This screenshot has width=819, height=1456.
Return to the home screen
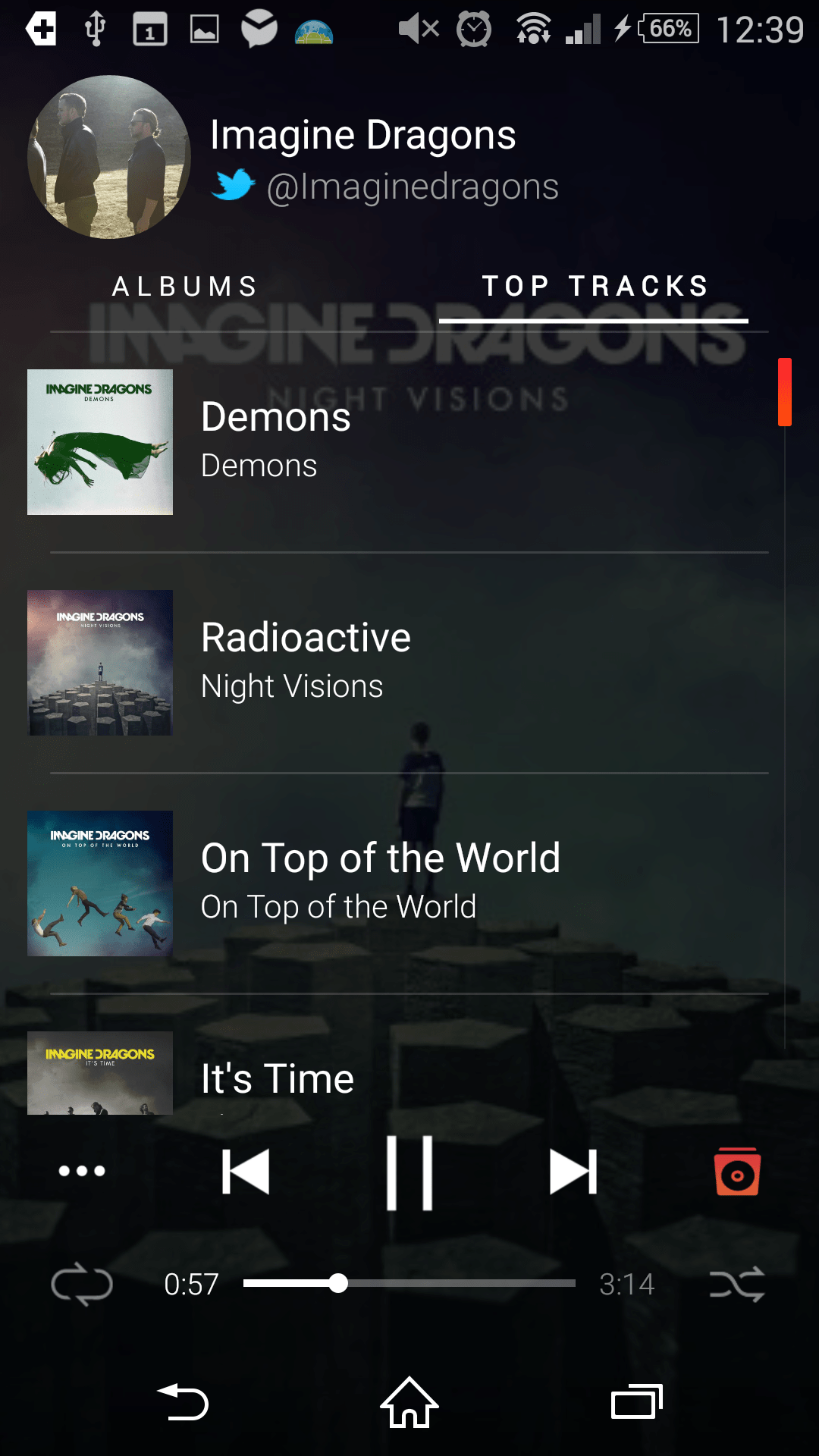click(409, 1401)
